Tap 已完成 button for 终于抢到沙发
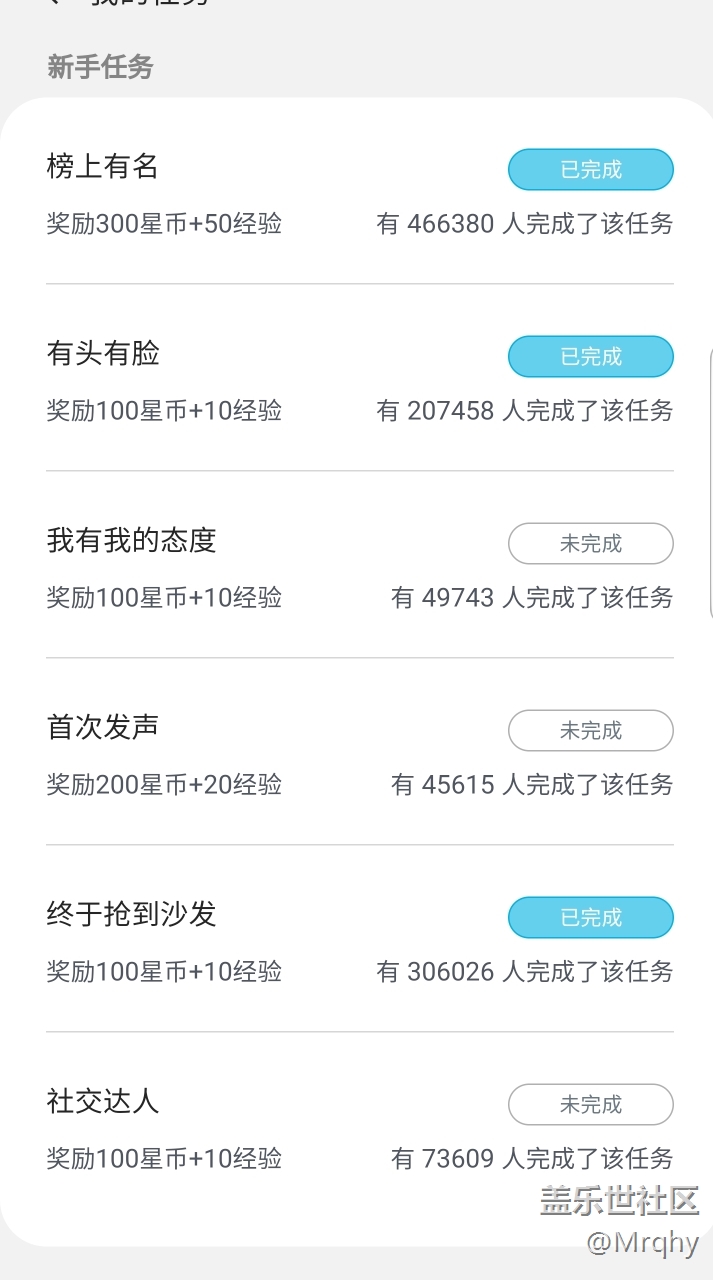 (x=591, y=918)
